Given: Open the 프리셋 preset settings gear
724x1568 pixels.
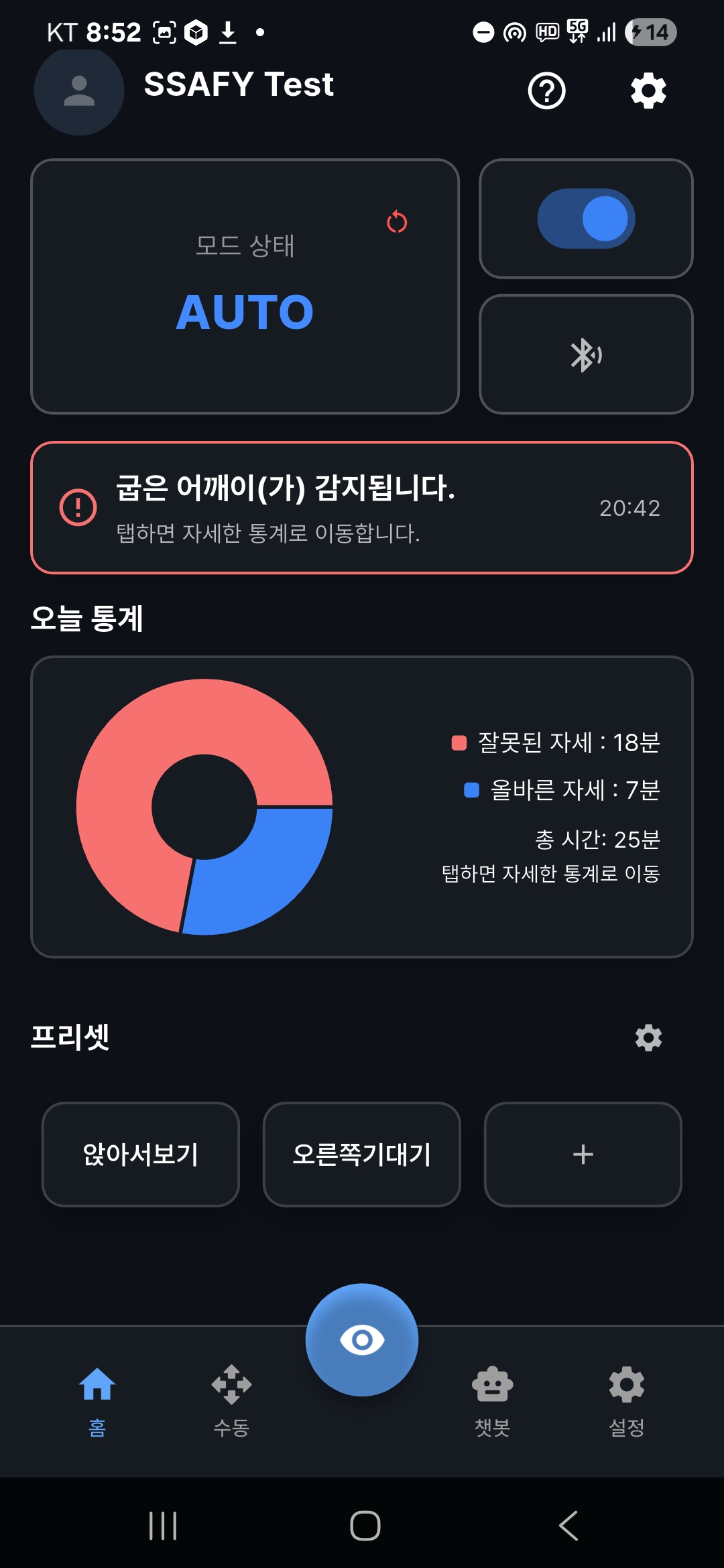Looking at the screenshot, I should pos(647,1037).
